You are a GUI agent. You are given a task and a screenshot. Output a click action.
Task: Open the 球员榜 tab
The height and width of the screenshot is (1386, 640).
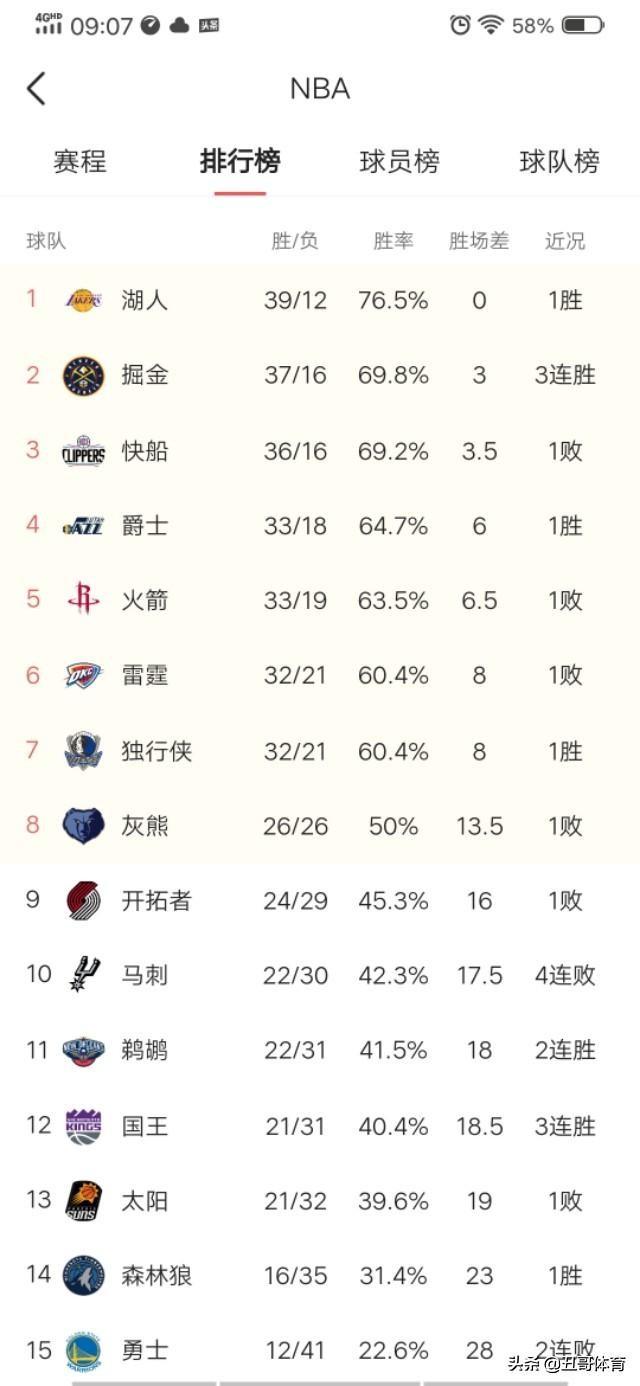399,162
